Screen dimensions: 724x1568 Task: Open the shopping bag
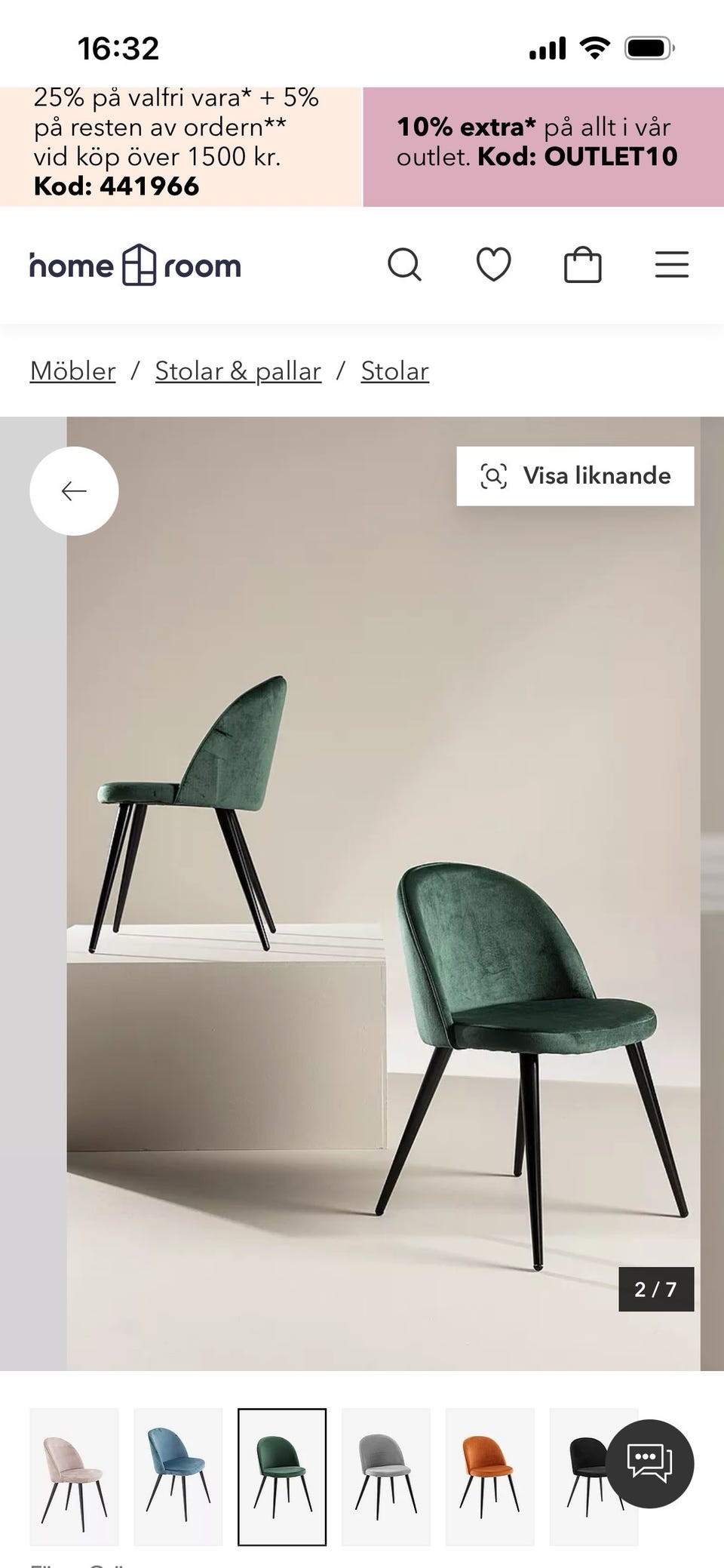click(583, 266)
